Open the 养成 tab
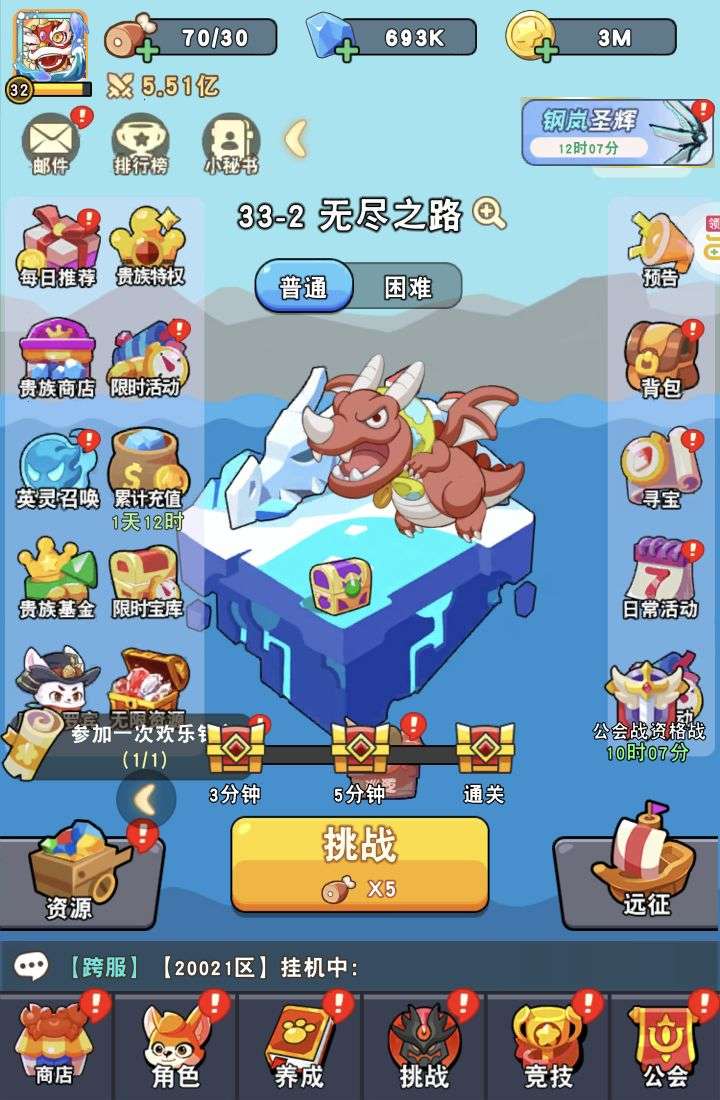 (299, 1045)
